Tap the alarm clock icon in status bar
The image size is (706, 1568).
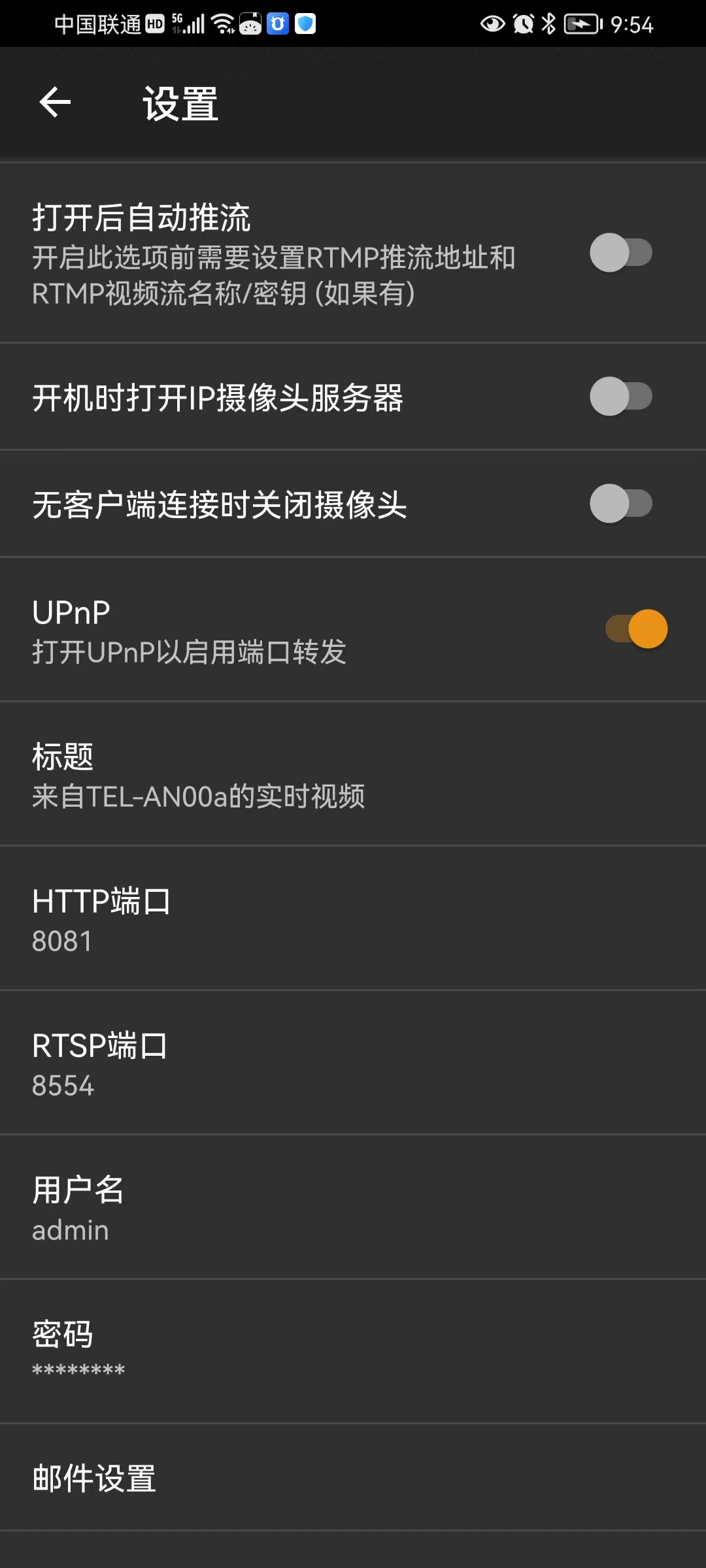point(522,25)
